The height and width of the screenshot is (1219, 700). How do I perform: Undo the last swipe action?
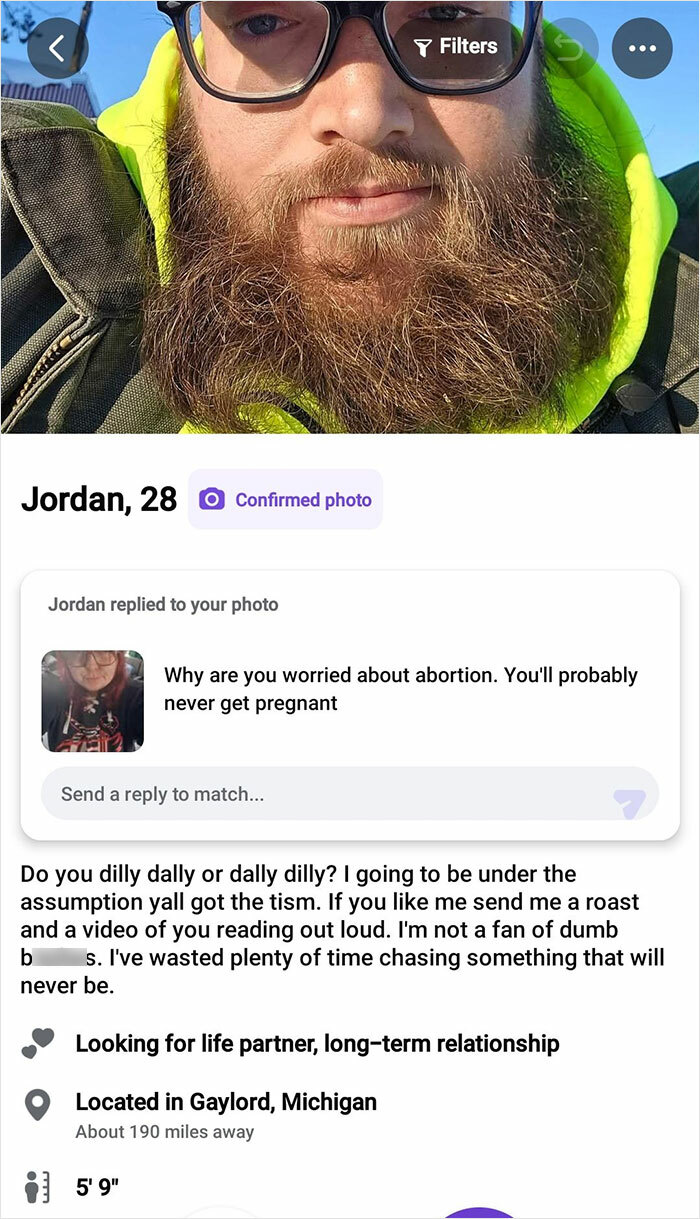pos(569,48)
